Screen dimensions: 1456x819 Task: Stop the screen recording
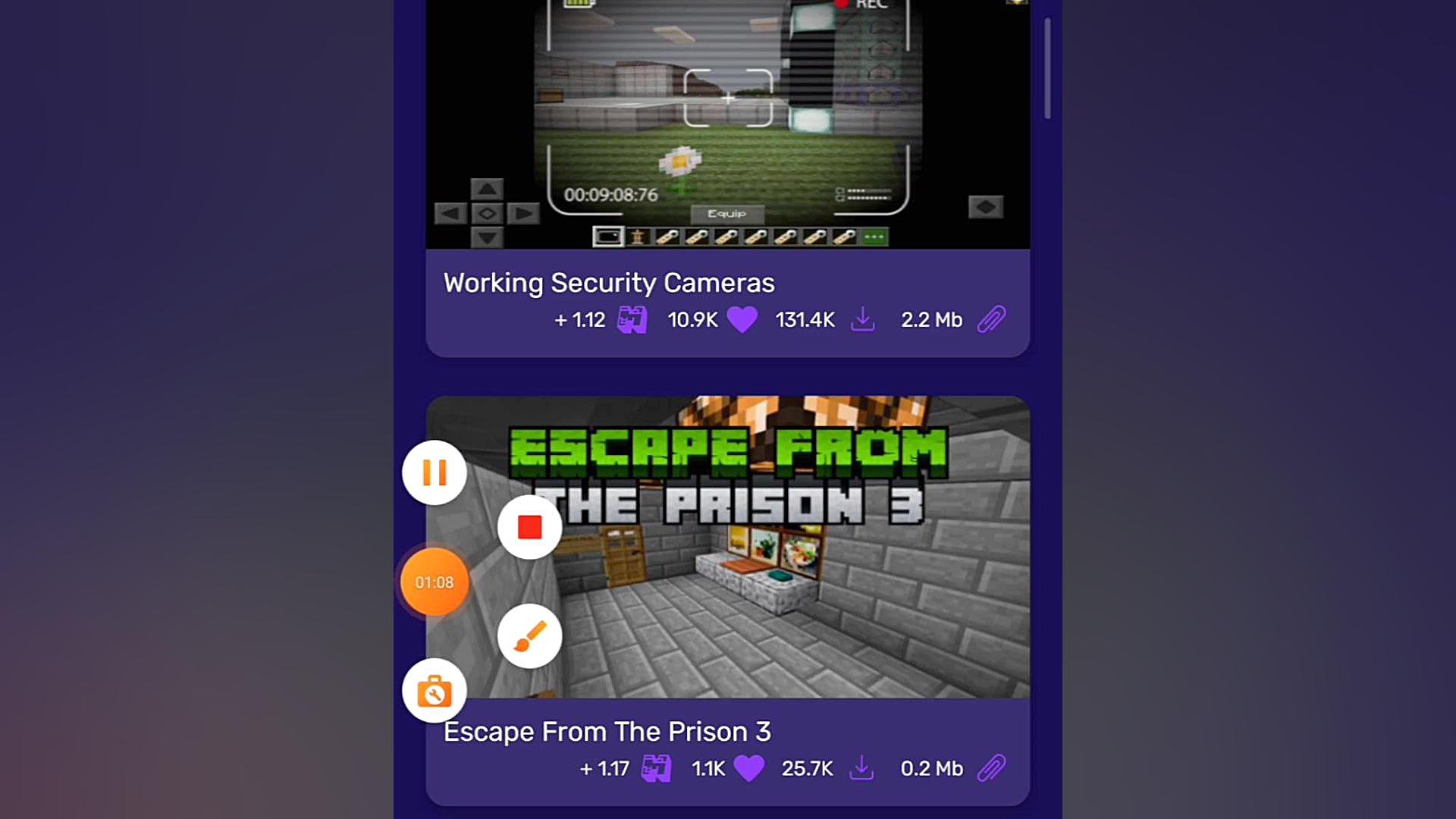click(x=529, y=527)
